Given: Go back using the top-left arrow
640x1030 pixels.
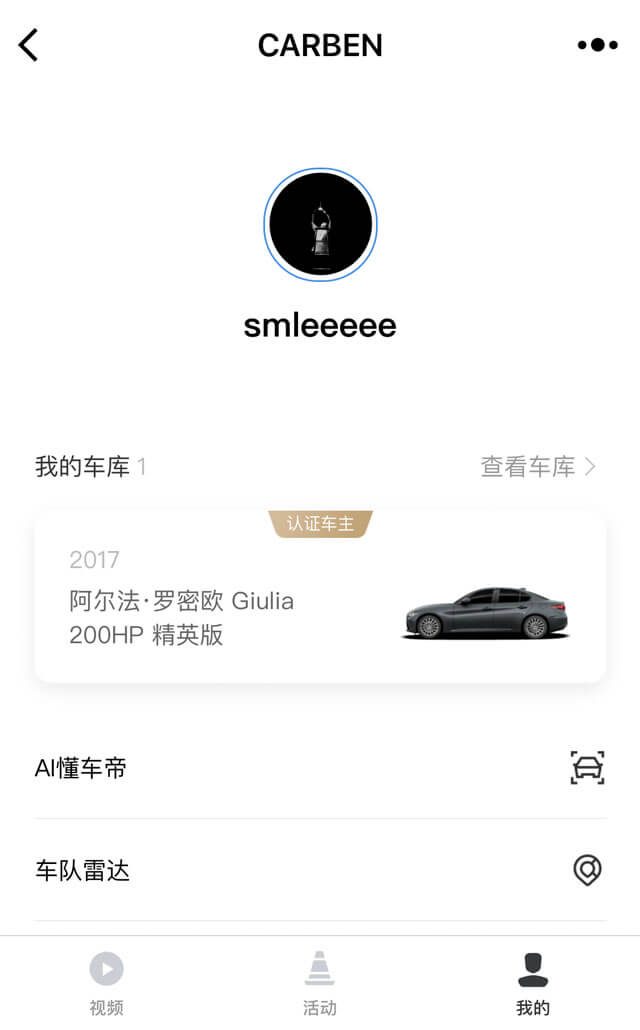Looking at the screenshot, I should tap(28, 45).
